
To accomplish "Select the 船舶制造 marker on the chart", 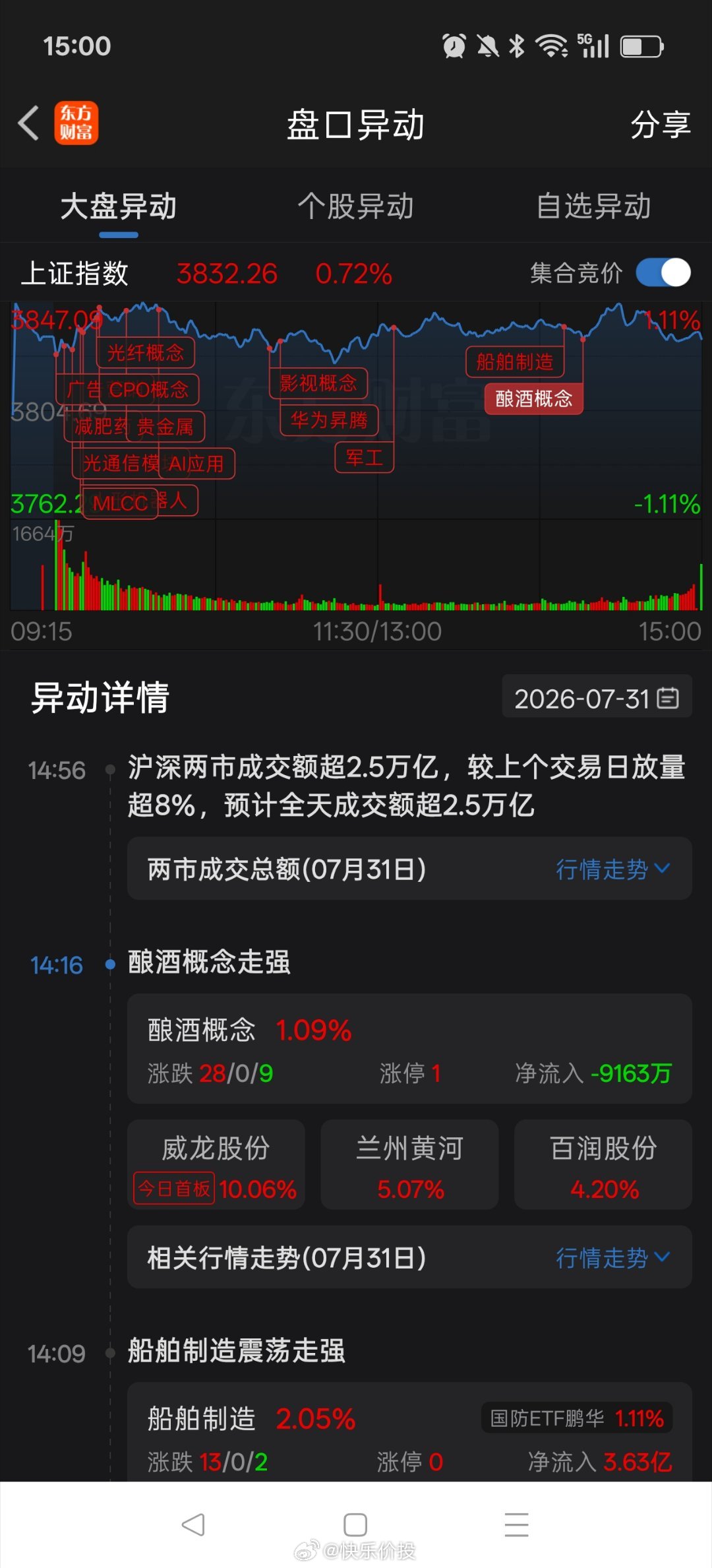I will tap(515, 361).
